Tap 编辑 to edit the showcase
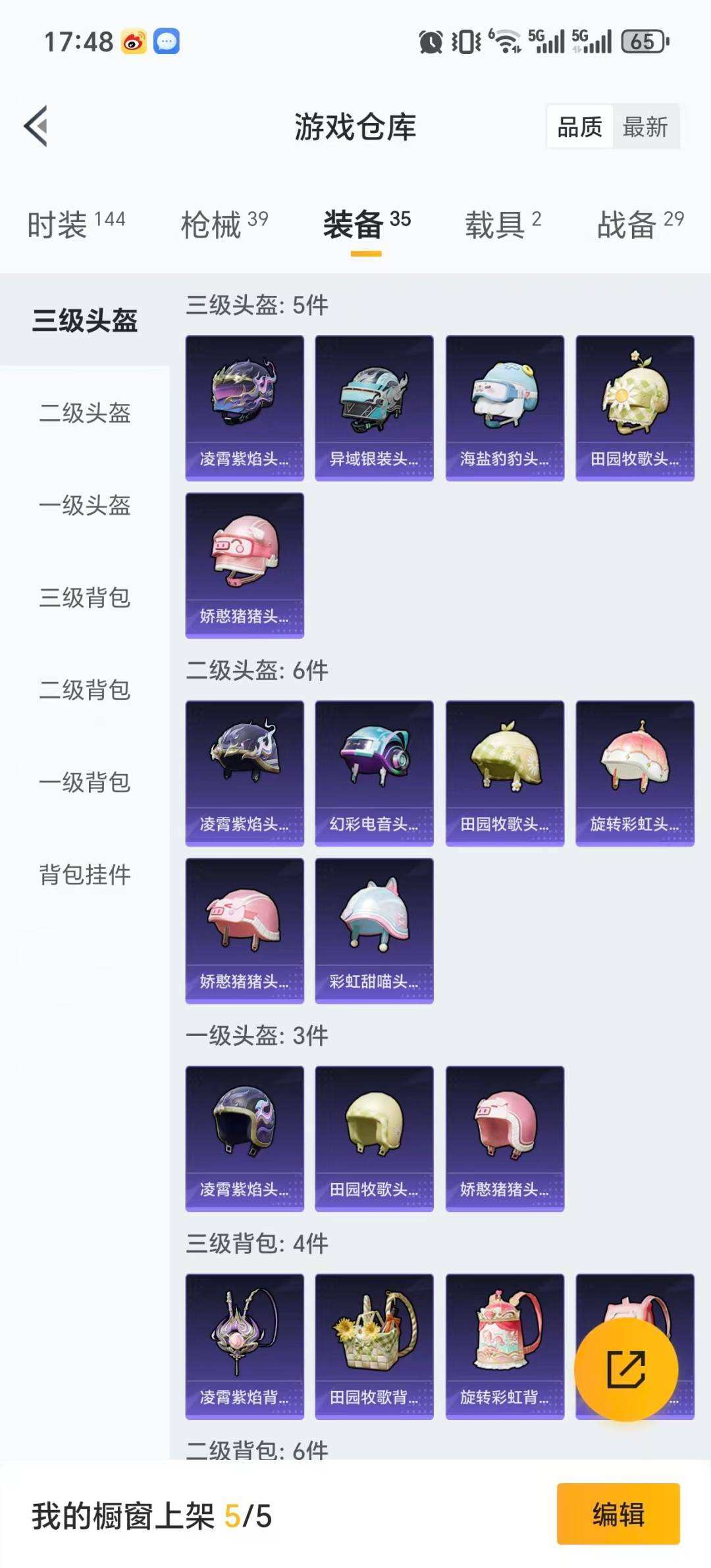Image resolution: width=711 pixels, height=1568 pixels. pyautogui.click(x=618, y=1513)
